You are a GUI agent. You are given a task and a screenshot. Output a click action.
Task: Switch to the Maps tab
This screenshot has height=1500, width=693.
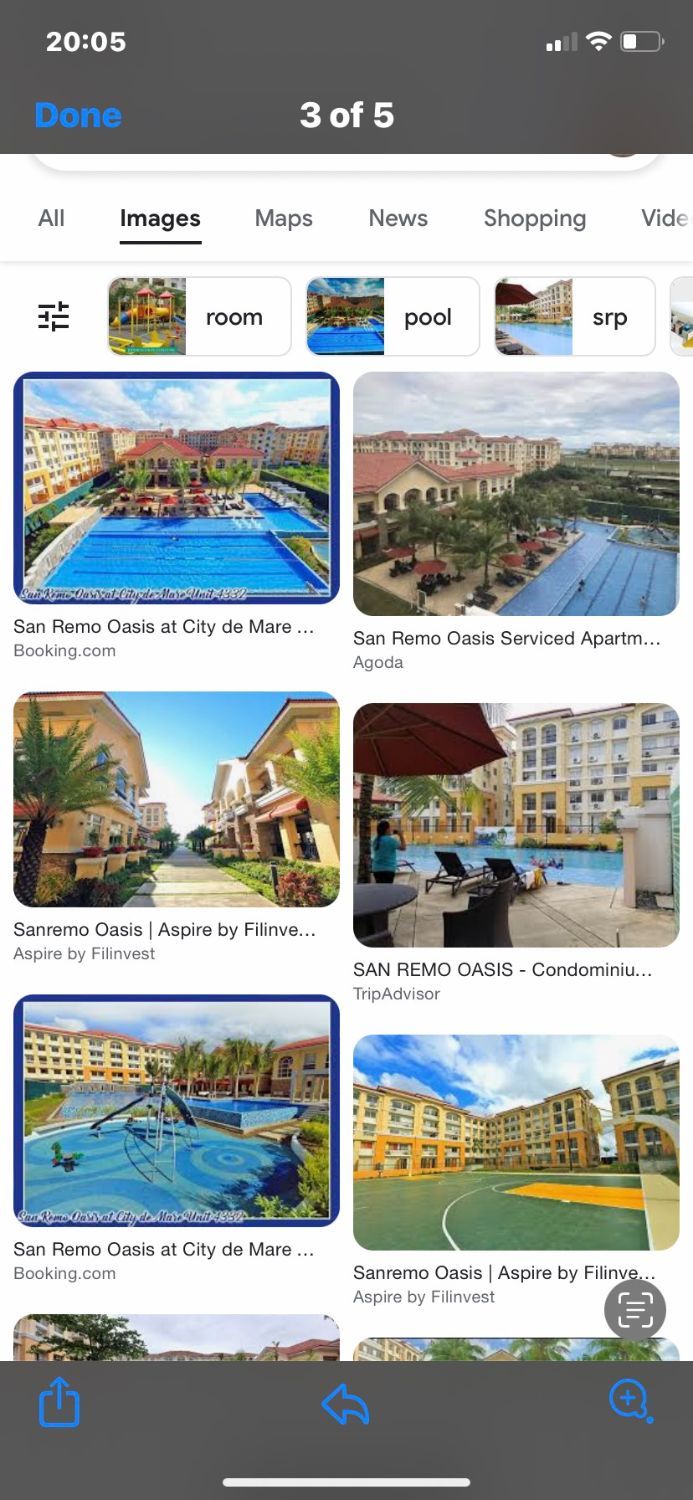(x=284, y=218)
